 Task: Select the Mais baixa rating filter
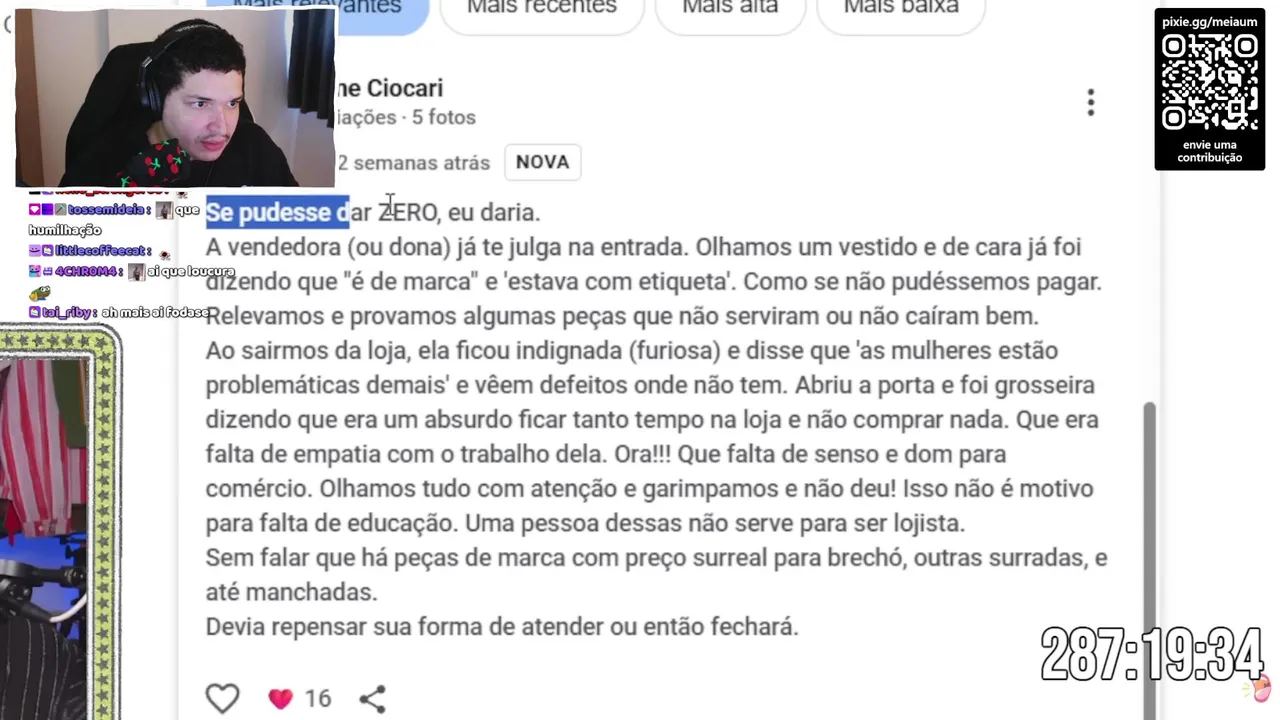900,10
